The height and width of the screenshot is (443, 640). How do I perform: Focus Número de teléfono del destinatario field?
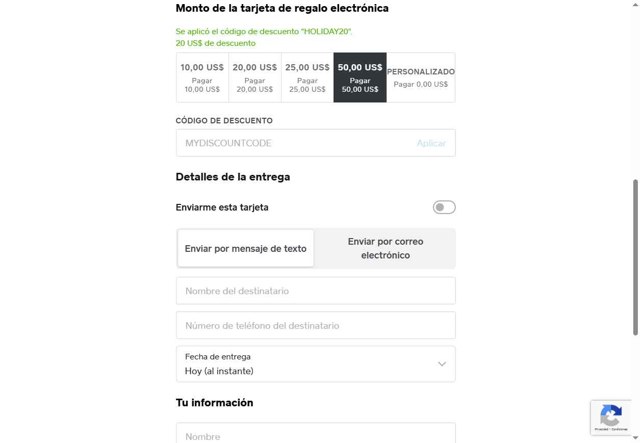[315, 325]
